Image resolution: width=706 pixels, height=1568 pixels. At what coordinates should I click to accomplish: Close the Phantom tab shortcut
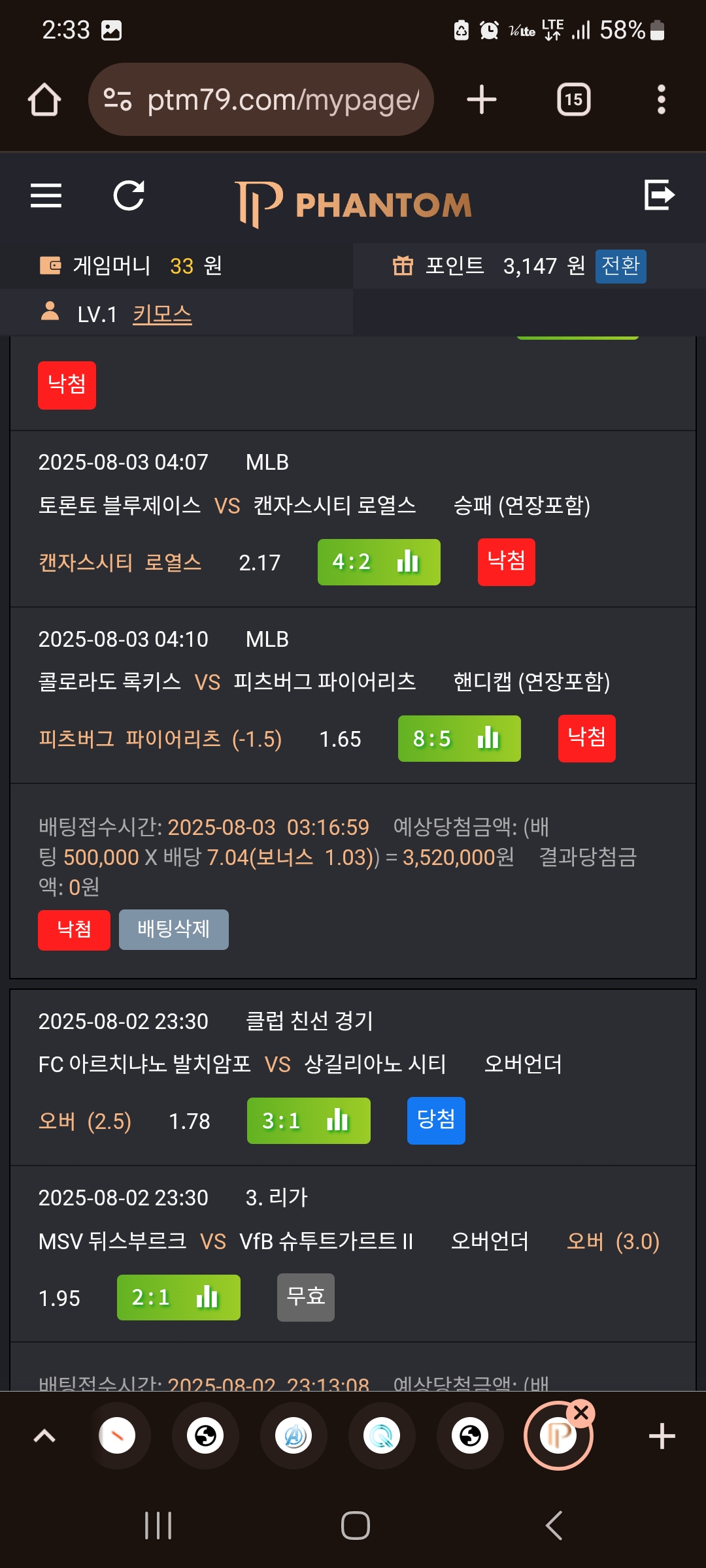pyautogui.click(x=581, y=1413)
